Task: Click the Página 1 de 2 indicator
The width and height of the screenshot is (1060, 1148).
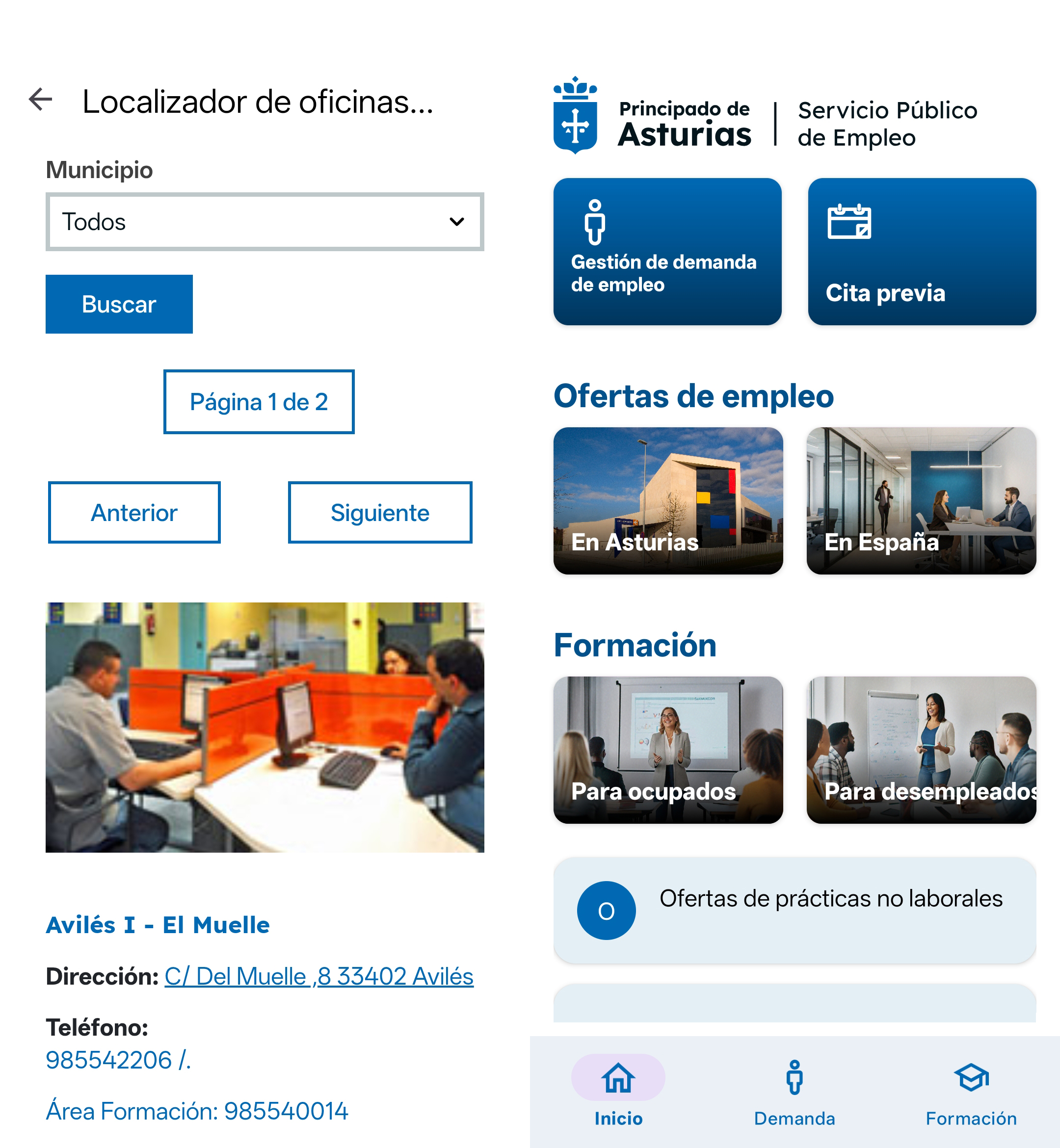Action: point(259,401)
